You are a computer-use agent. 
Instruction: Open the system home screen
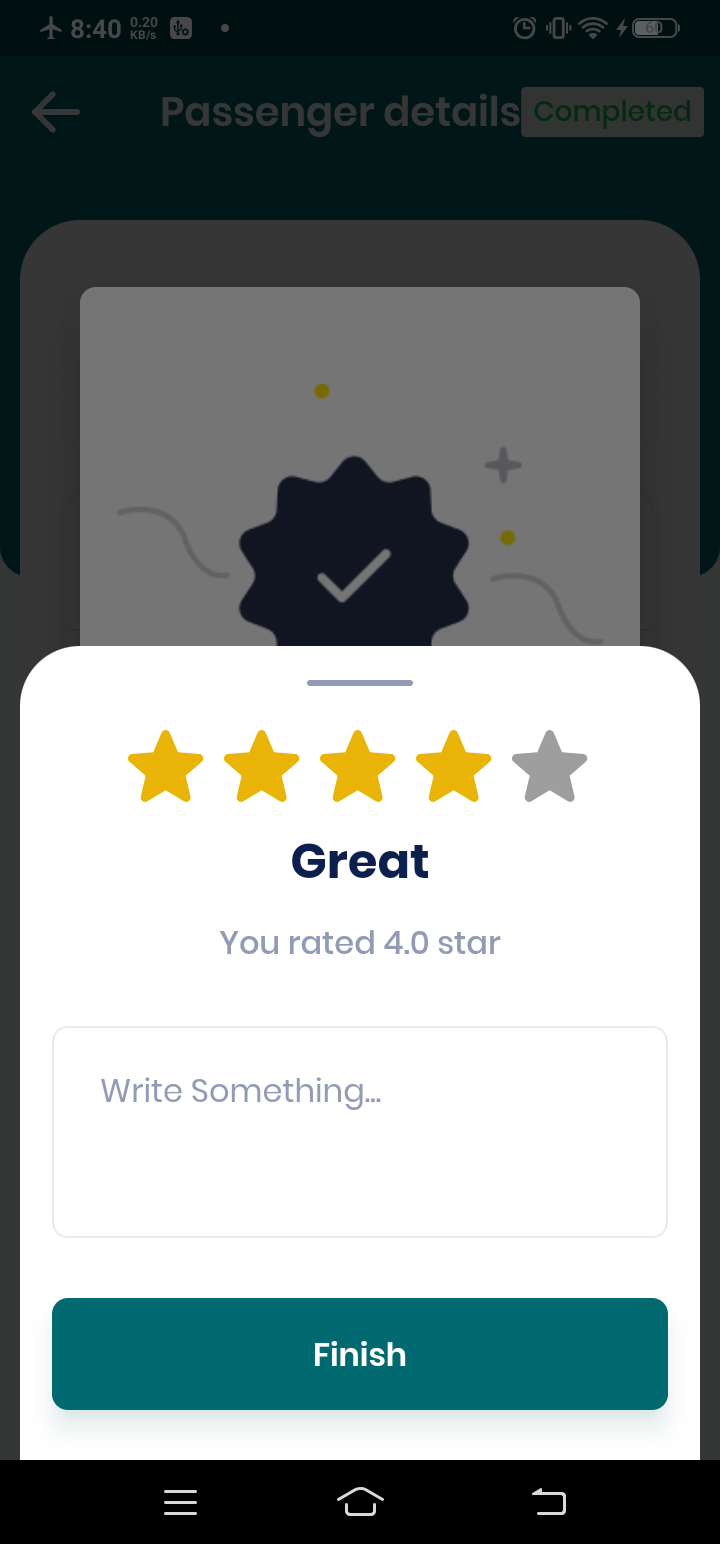point(360,1501)
